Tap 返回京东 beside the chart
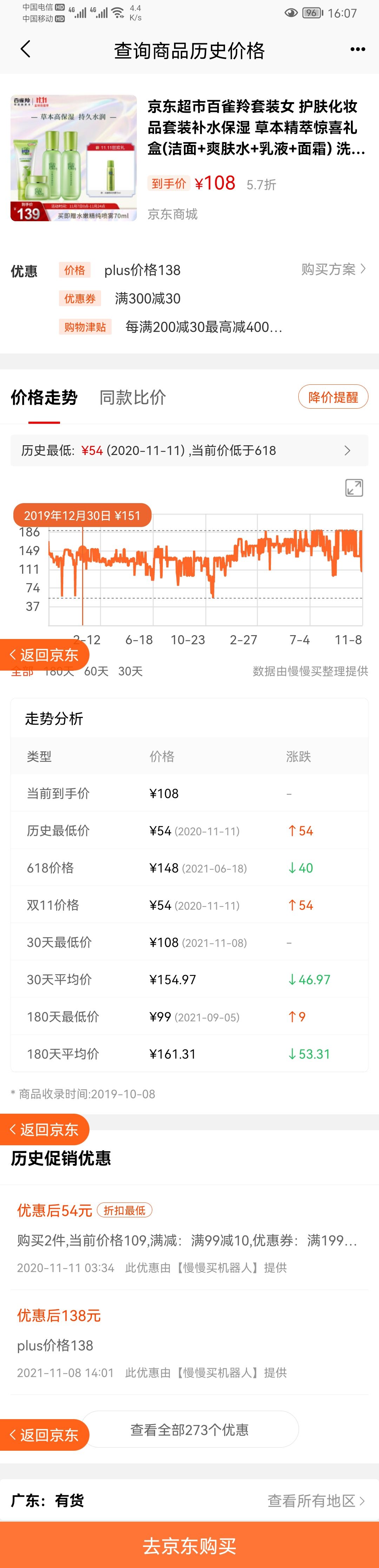Screen dimensions: 379x1568 45,655
